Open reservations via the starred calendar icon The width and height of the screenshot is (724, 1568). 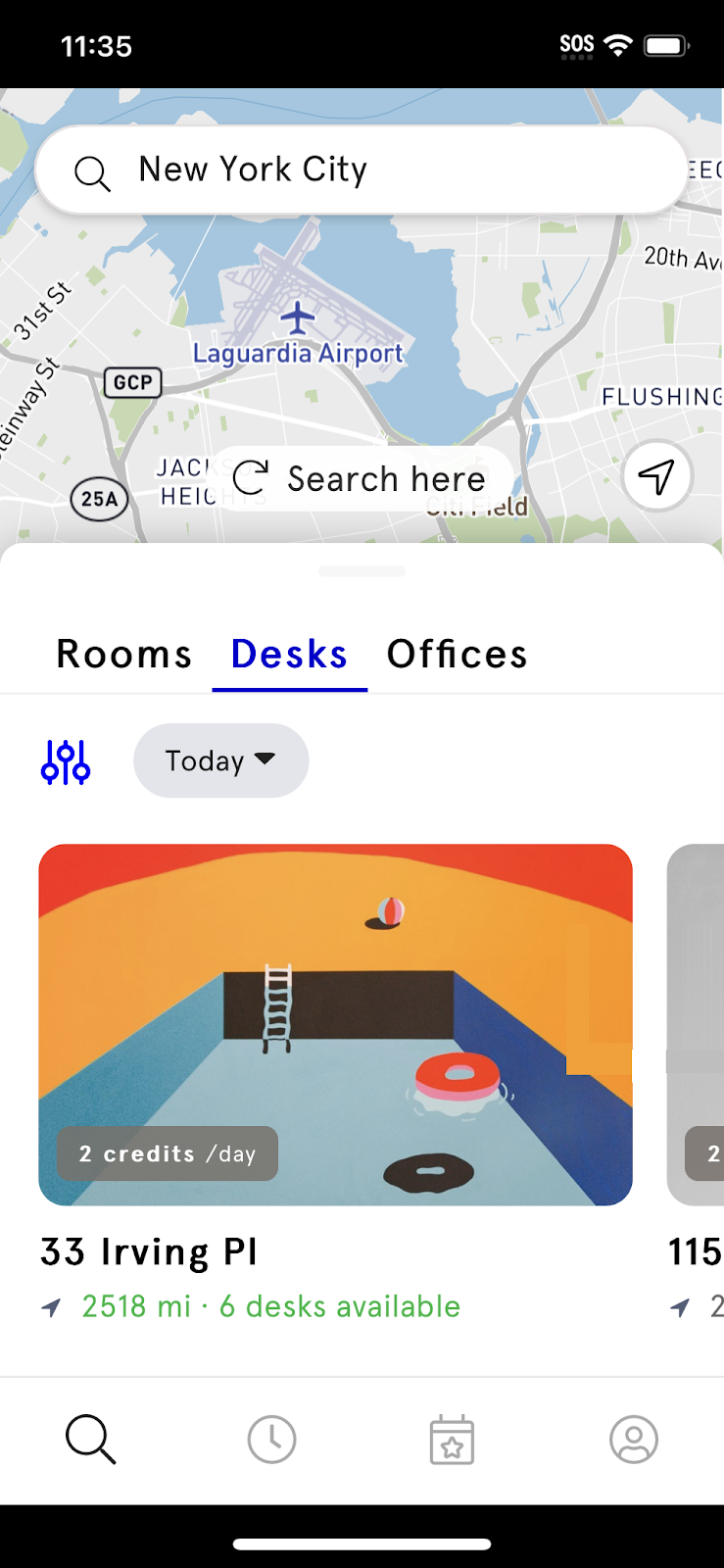[x=452, y=1439]
